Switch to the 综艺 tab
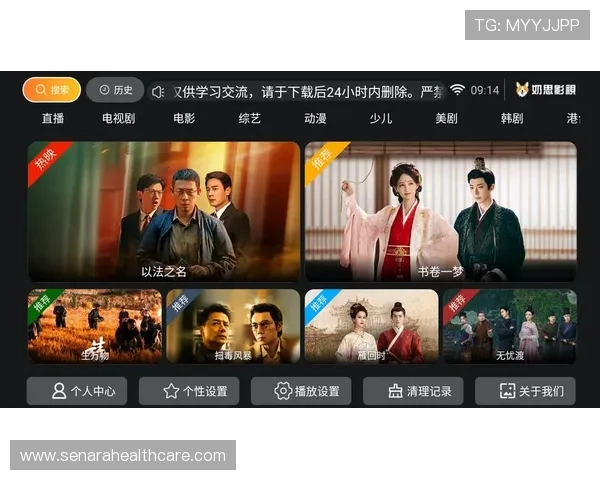600x480 pixels. click(249, 118)
